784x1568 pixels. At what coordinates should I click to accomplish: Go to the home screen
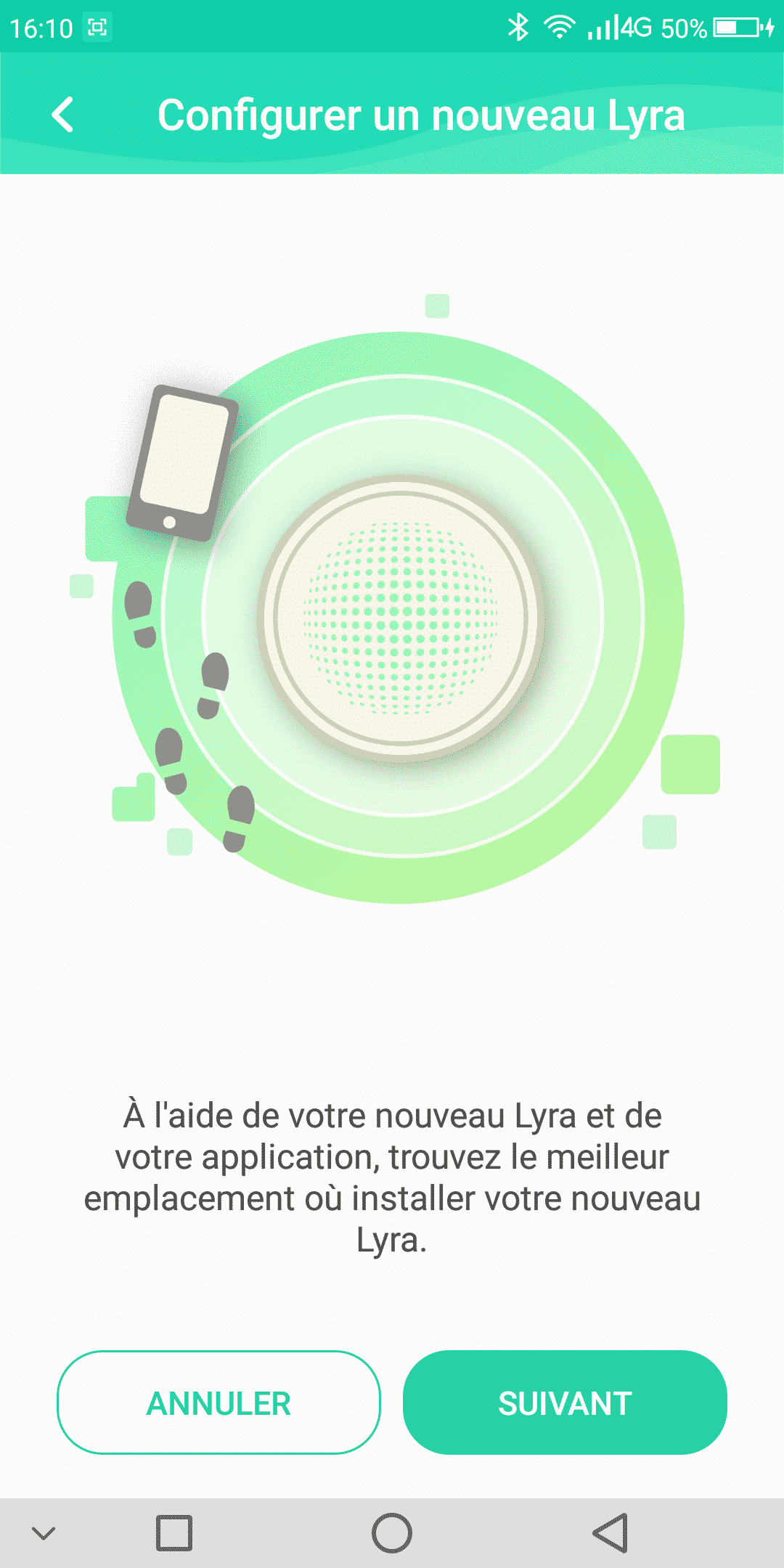392,1533
